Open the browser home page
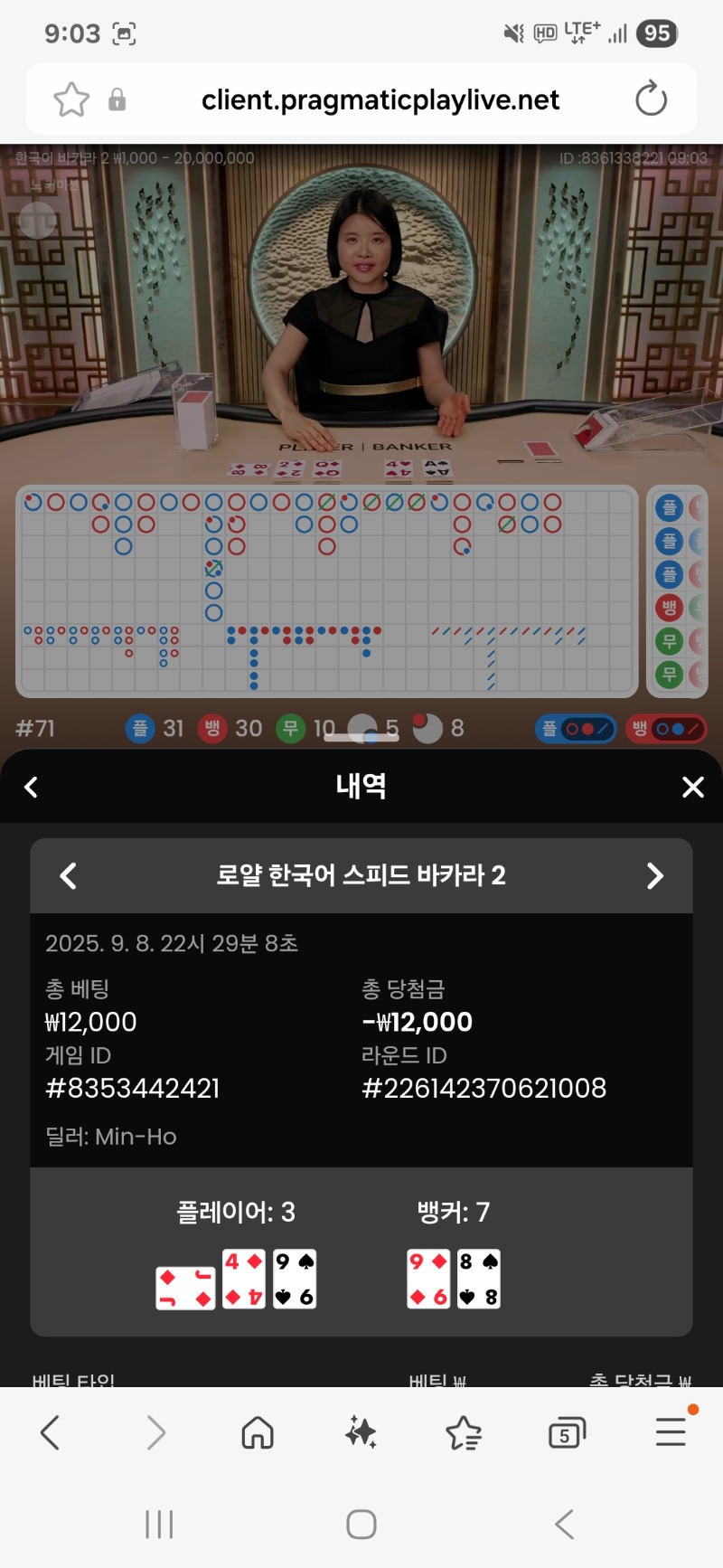This screenshot has height=1568, width=723. click(x=258, y=1432)
